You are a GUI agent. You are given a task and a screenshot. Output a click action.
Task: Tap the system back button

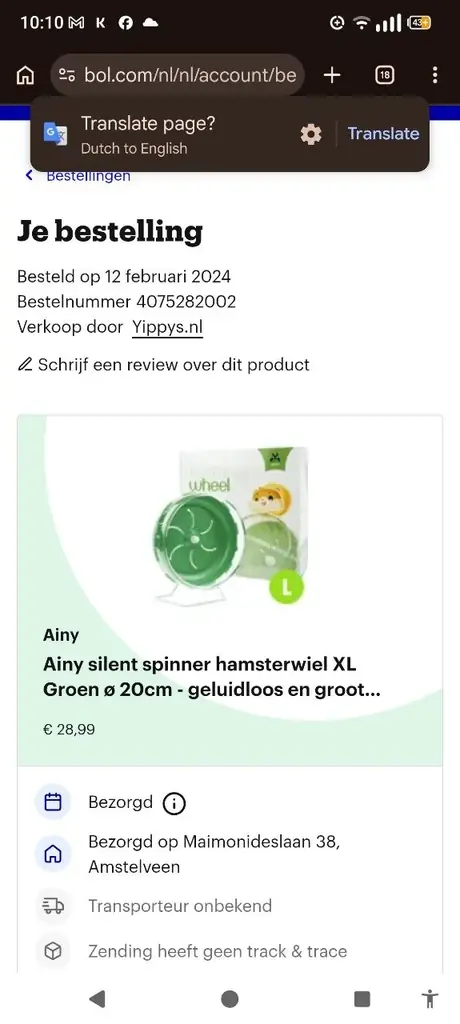pos(97,999)
